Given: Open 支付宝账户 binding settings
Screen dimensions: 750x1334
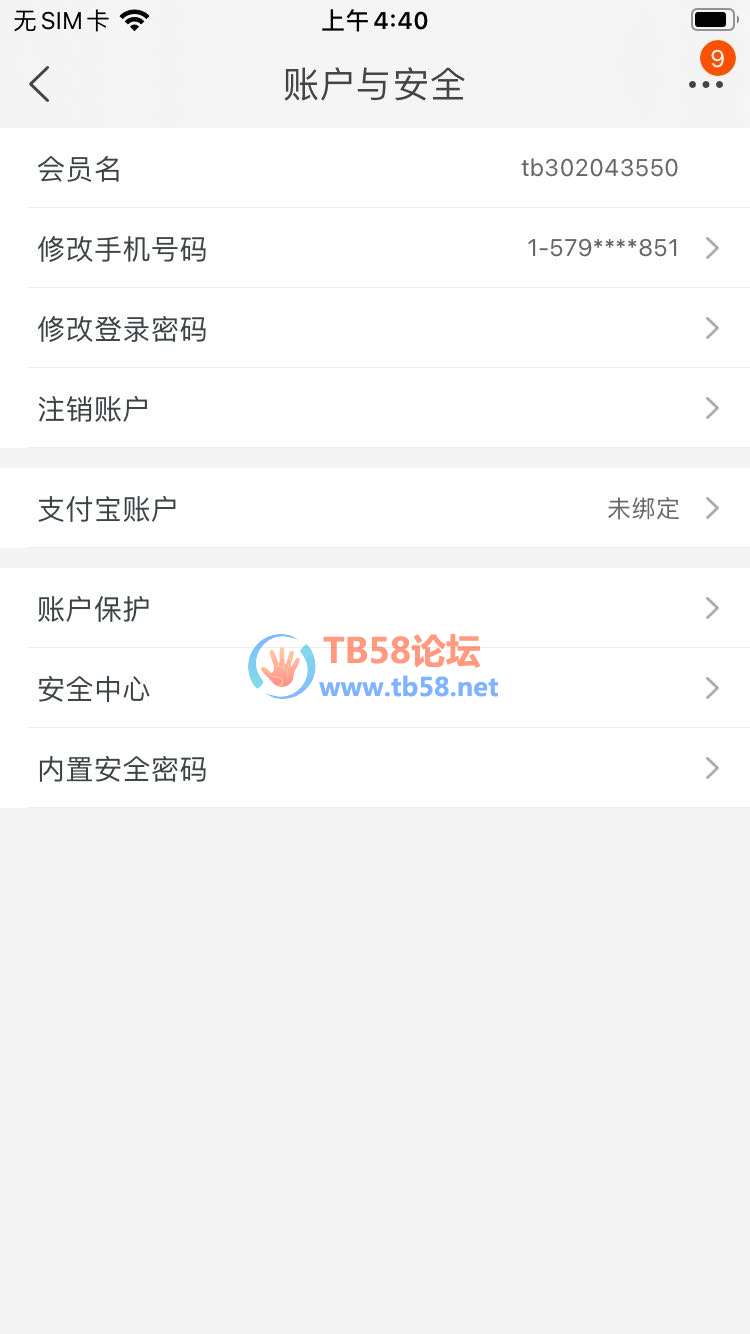Looking at the screenshot, I should click(x=375, y=508).
